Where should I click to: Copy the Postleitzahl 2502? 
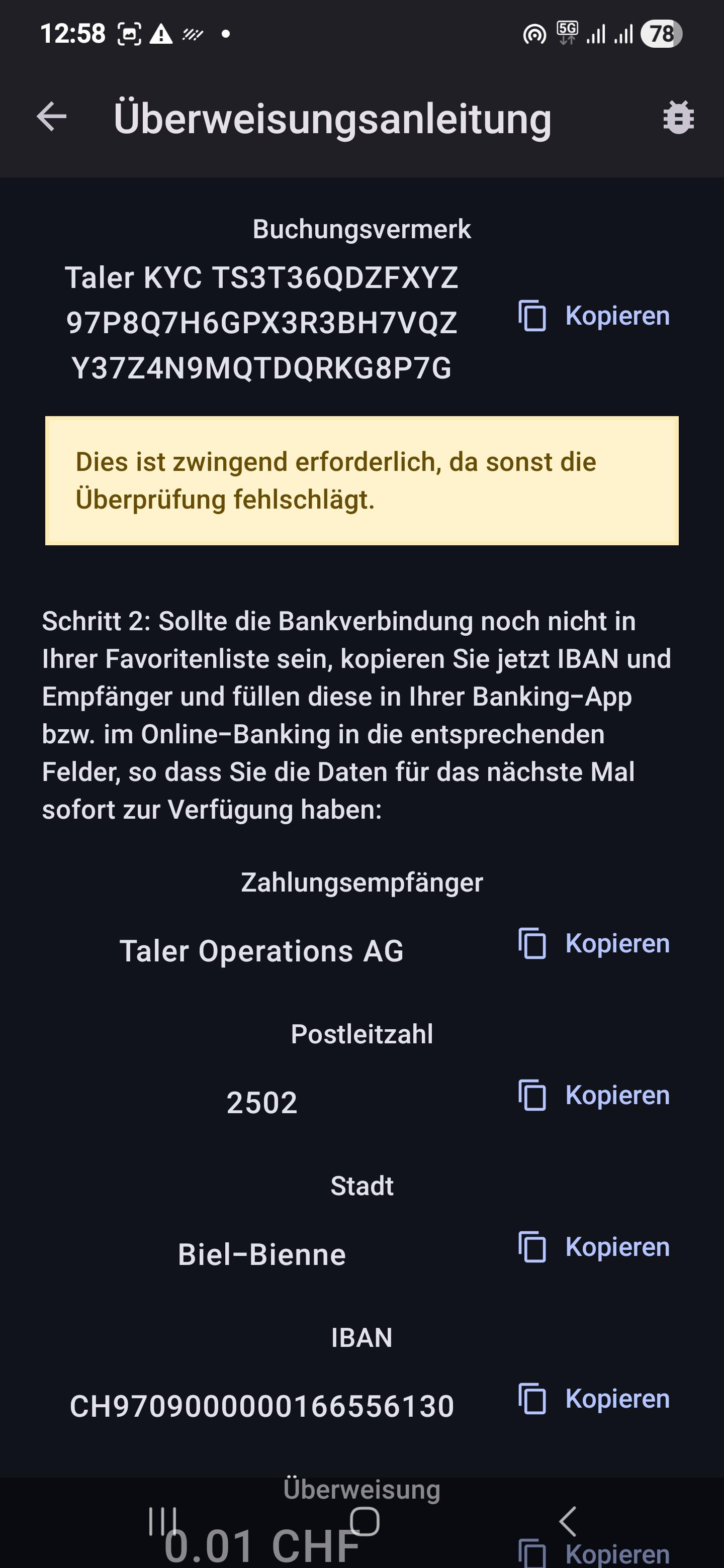click(594, 1095)
